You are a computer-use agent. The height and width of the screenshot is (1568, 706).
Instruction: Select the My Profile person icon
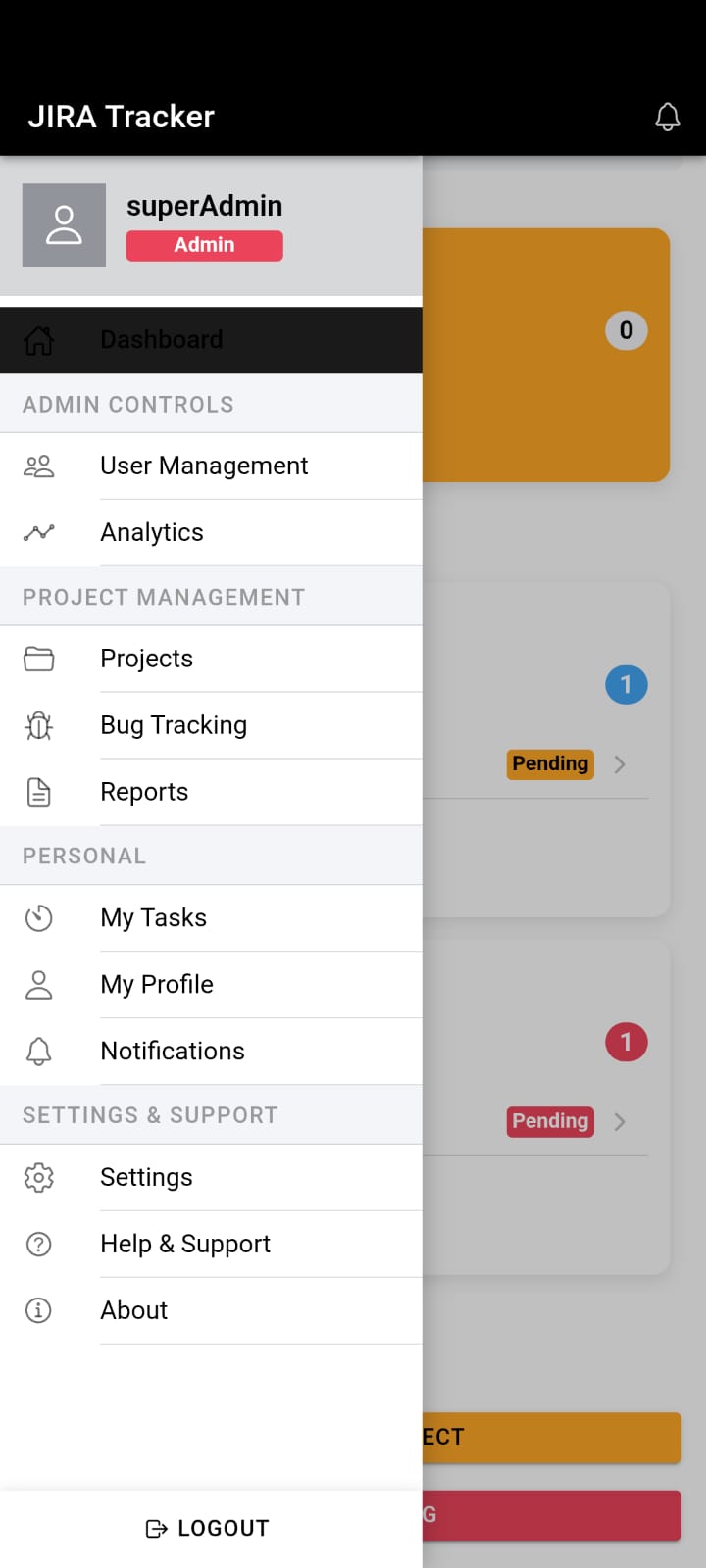tap(38, 984)
